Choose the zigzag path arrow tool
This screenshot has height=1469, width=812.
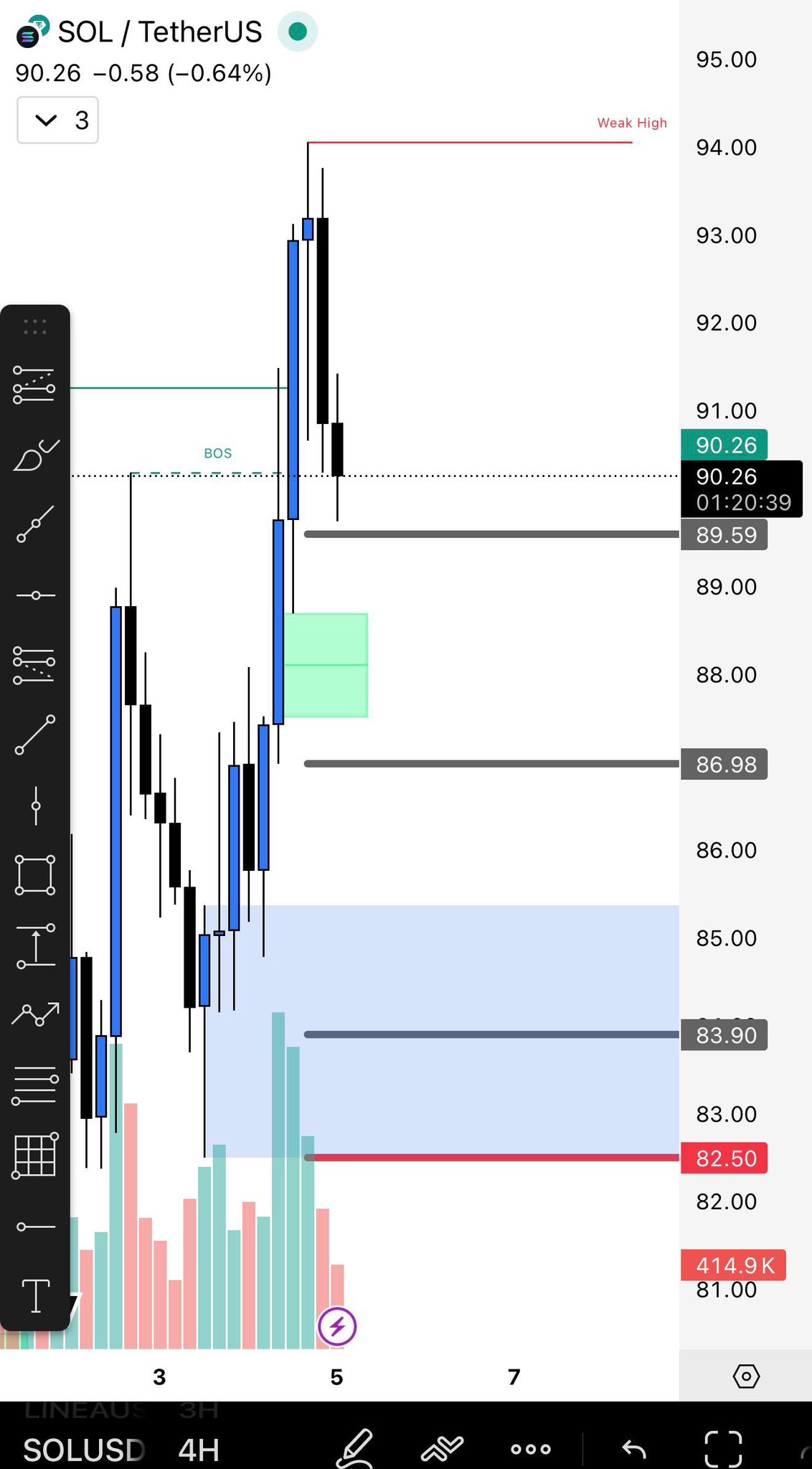point(35,1014)
